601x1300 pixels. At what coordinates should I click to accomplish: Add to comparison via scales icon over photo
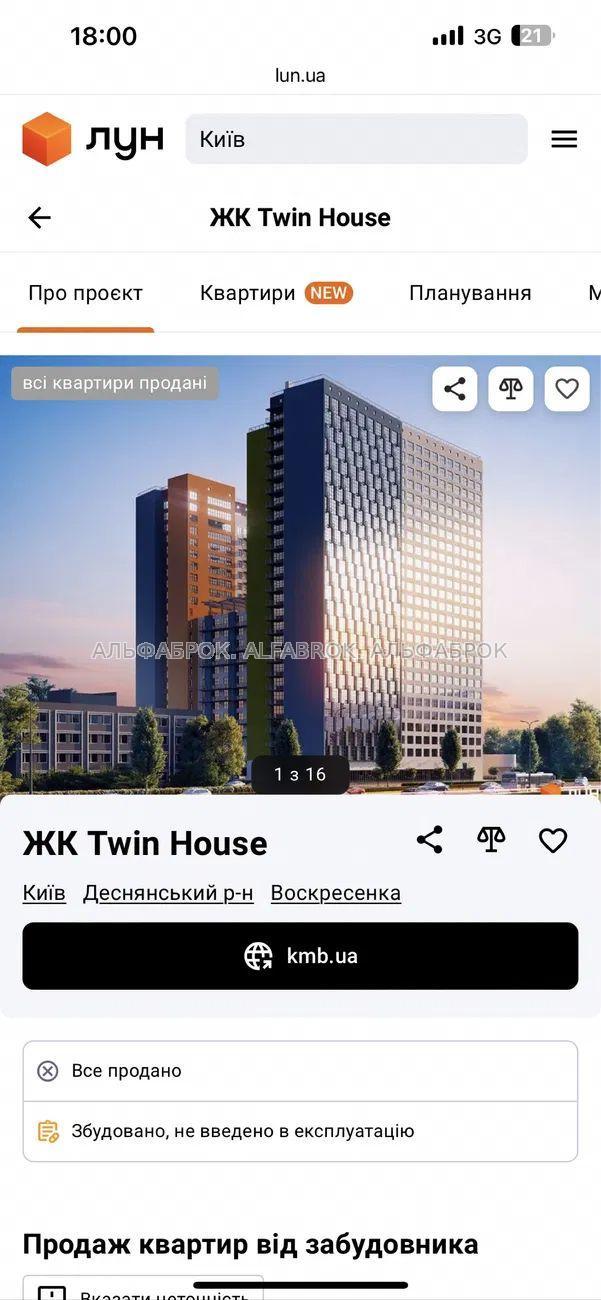(511, 389)
